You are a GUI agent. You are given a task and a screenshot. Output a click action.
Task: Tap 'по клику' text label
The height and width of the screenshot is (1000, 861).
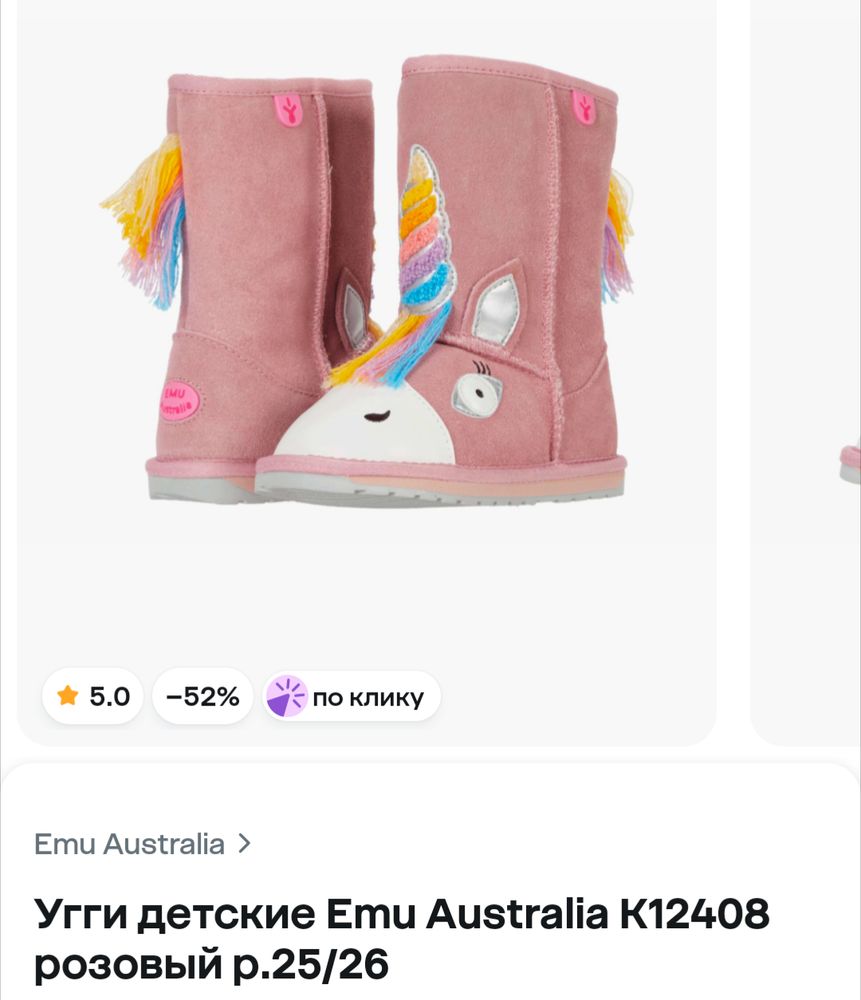pyautogui.click(x=366, y=694)
